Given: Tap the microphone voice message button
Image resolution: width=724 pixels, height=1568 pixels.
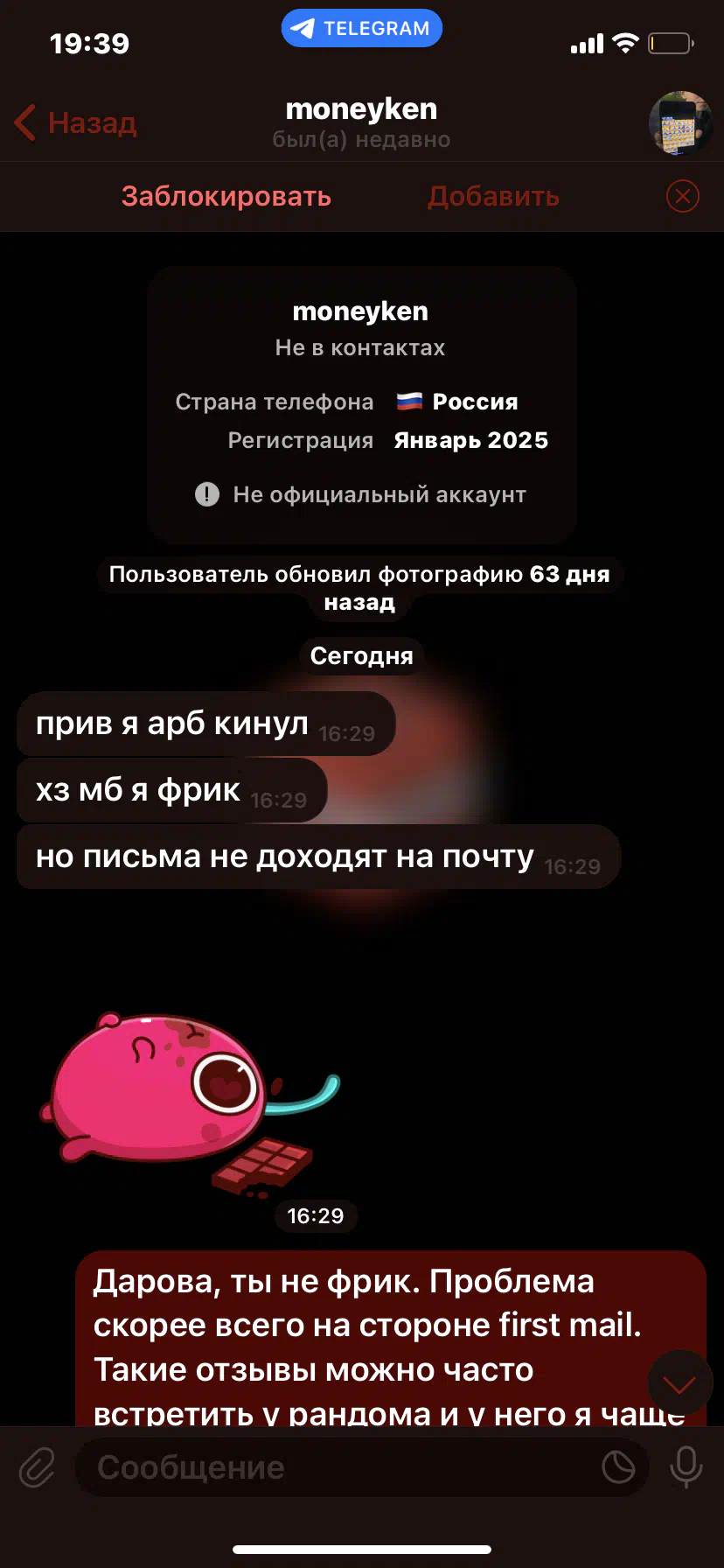Looking at the screenshot, I should pos(686,1467).
